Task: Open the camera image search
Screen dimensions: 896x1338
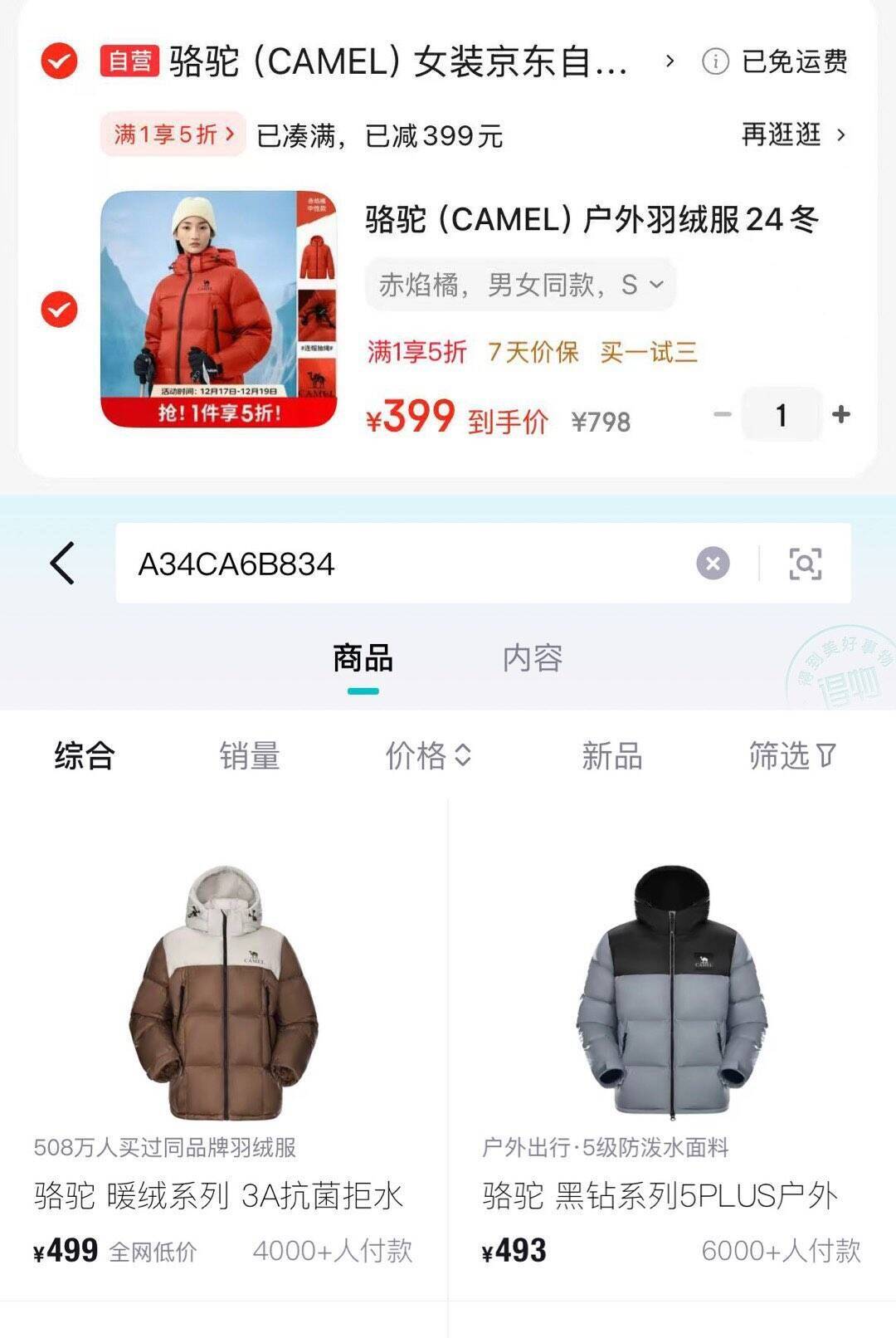Action: pos(805,564)
